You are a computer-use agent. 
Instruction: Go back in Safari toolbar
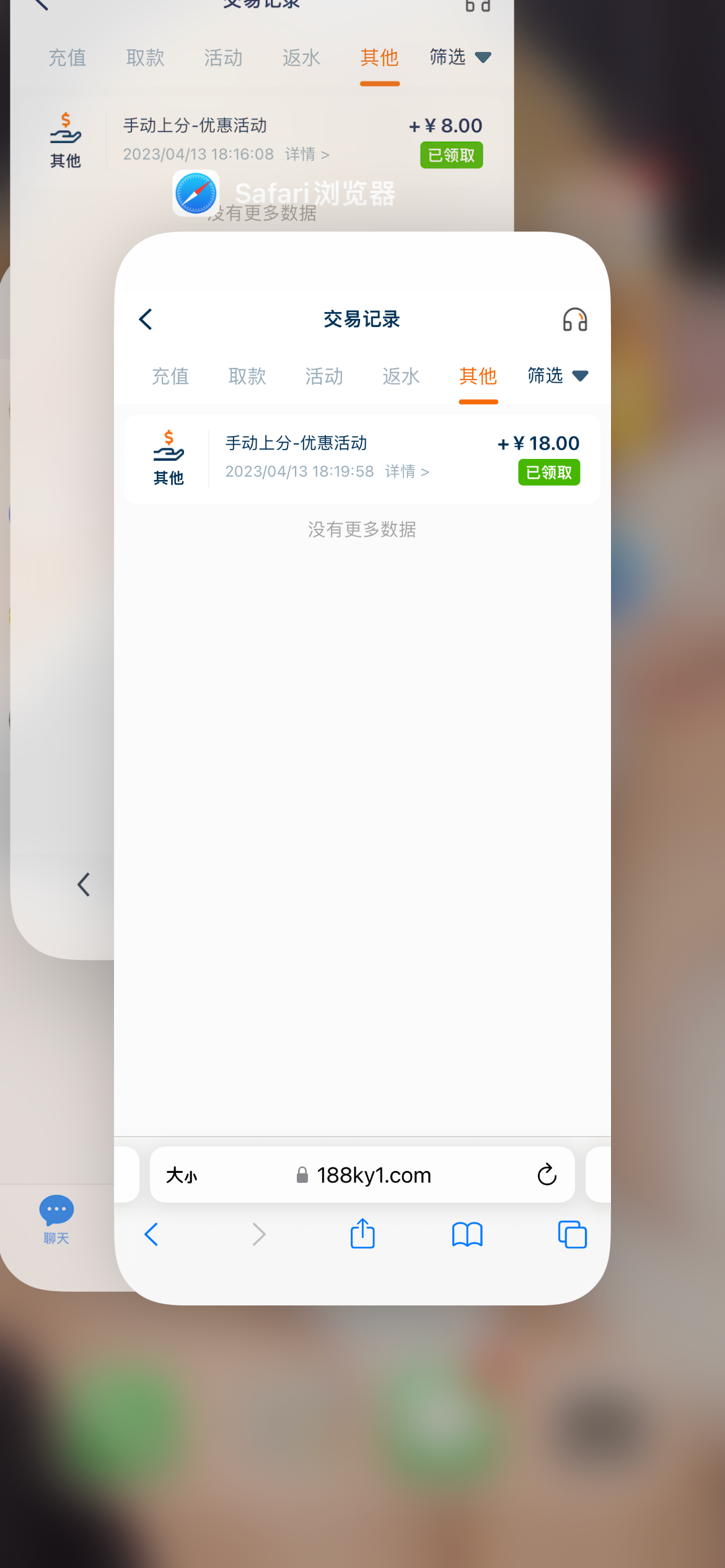coord(152,1234)
